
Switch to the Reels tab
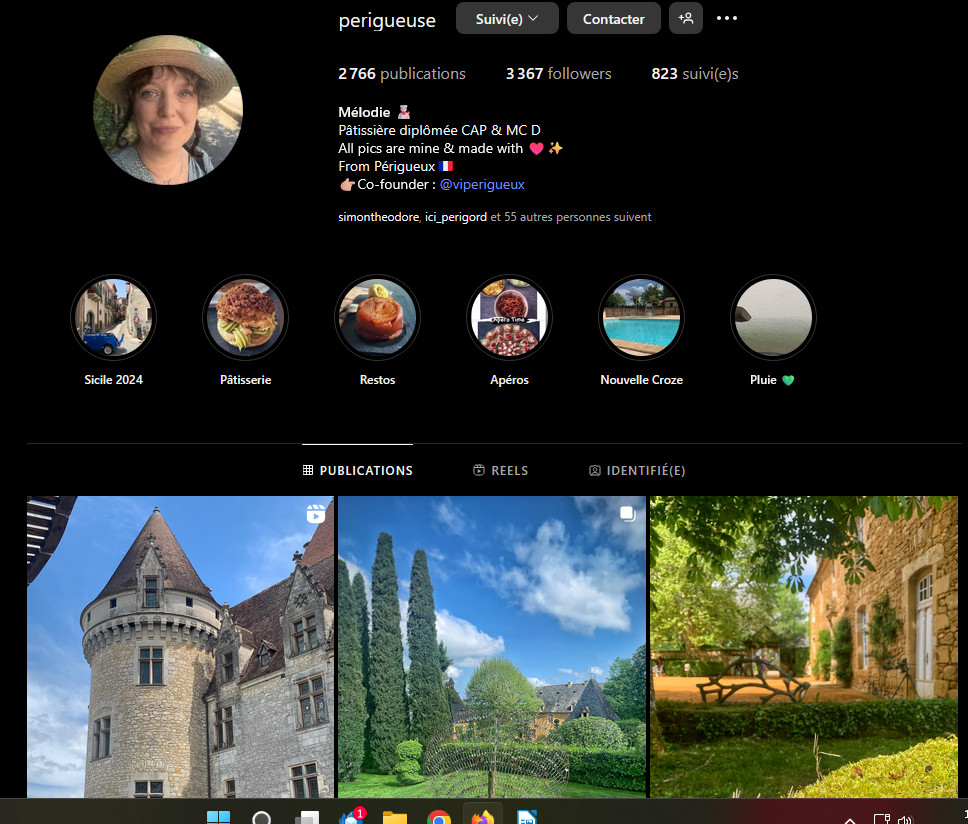[500, 470]
